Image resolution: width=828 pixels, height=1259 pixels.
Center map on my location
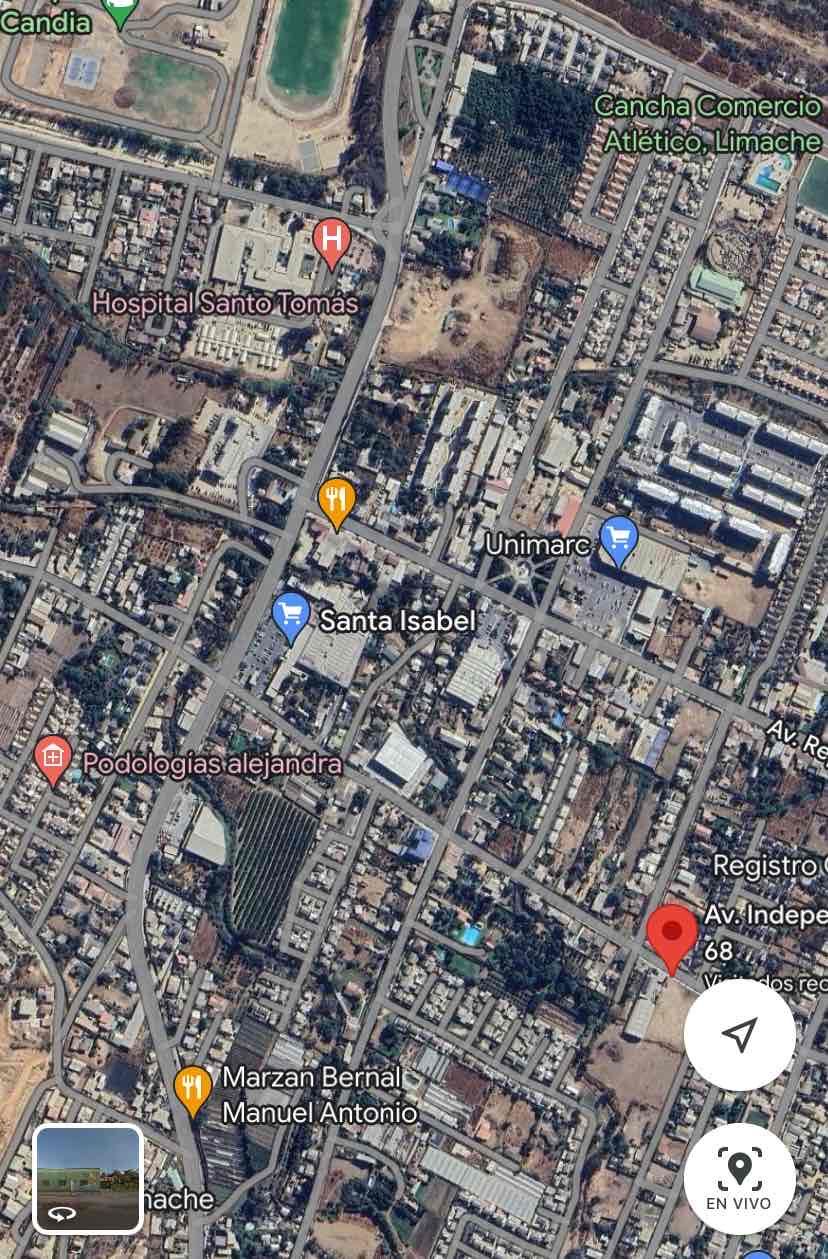tap(739, 1035)
